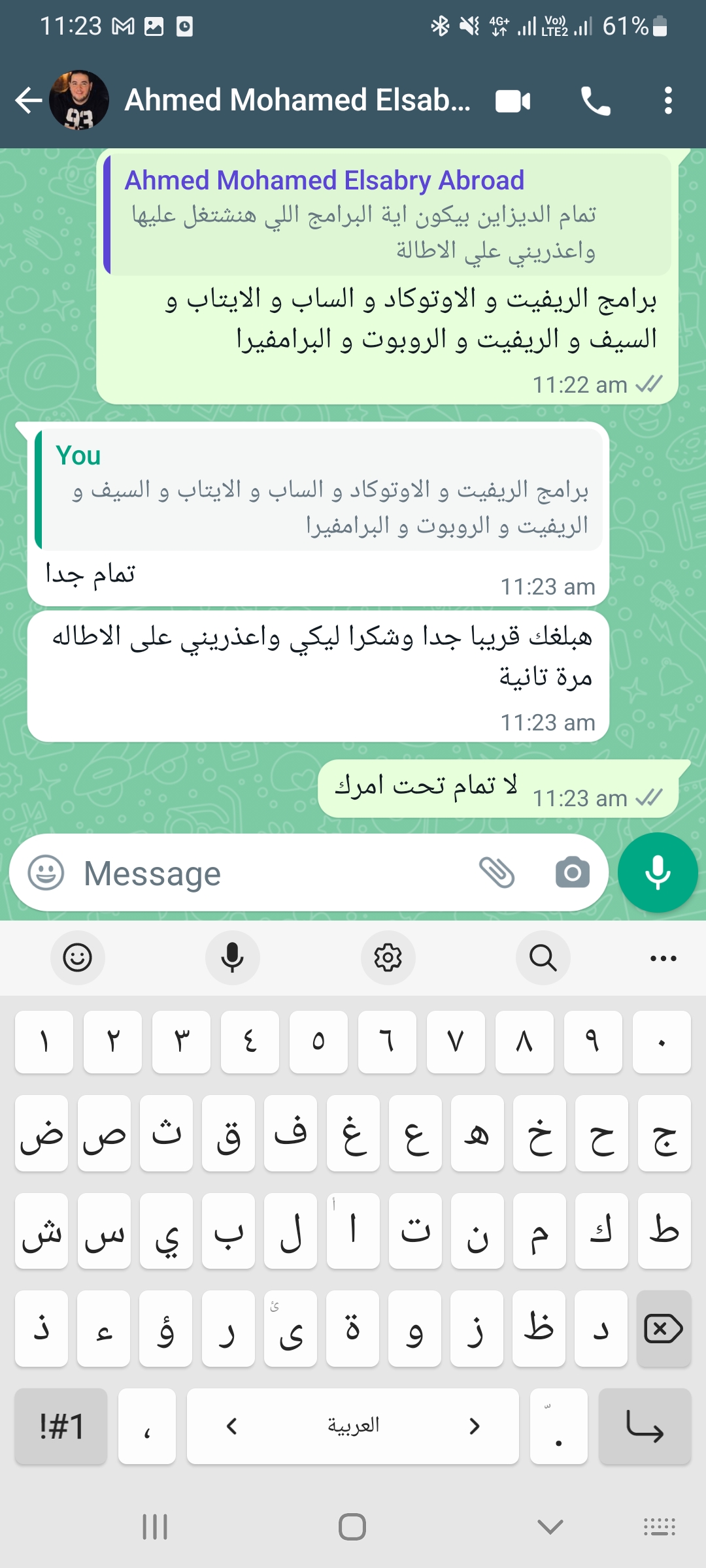706x1568 pixels.
Task: Start a voice call with Ahmed
Action: [x=596, y=101]
